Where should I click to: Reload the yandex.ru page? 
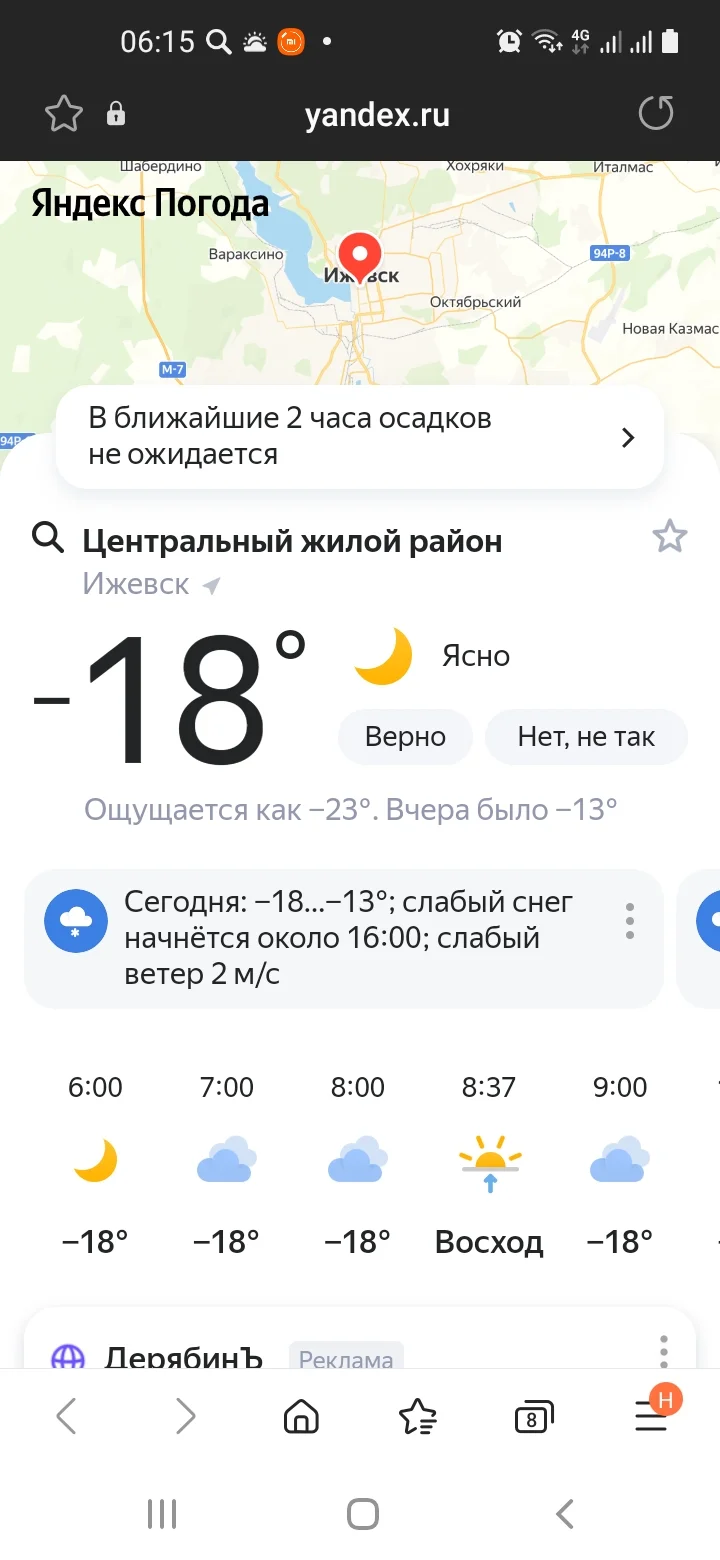coord(656,113)
